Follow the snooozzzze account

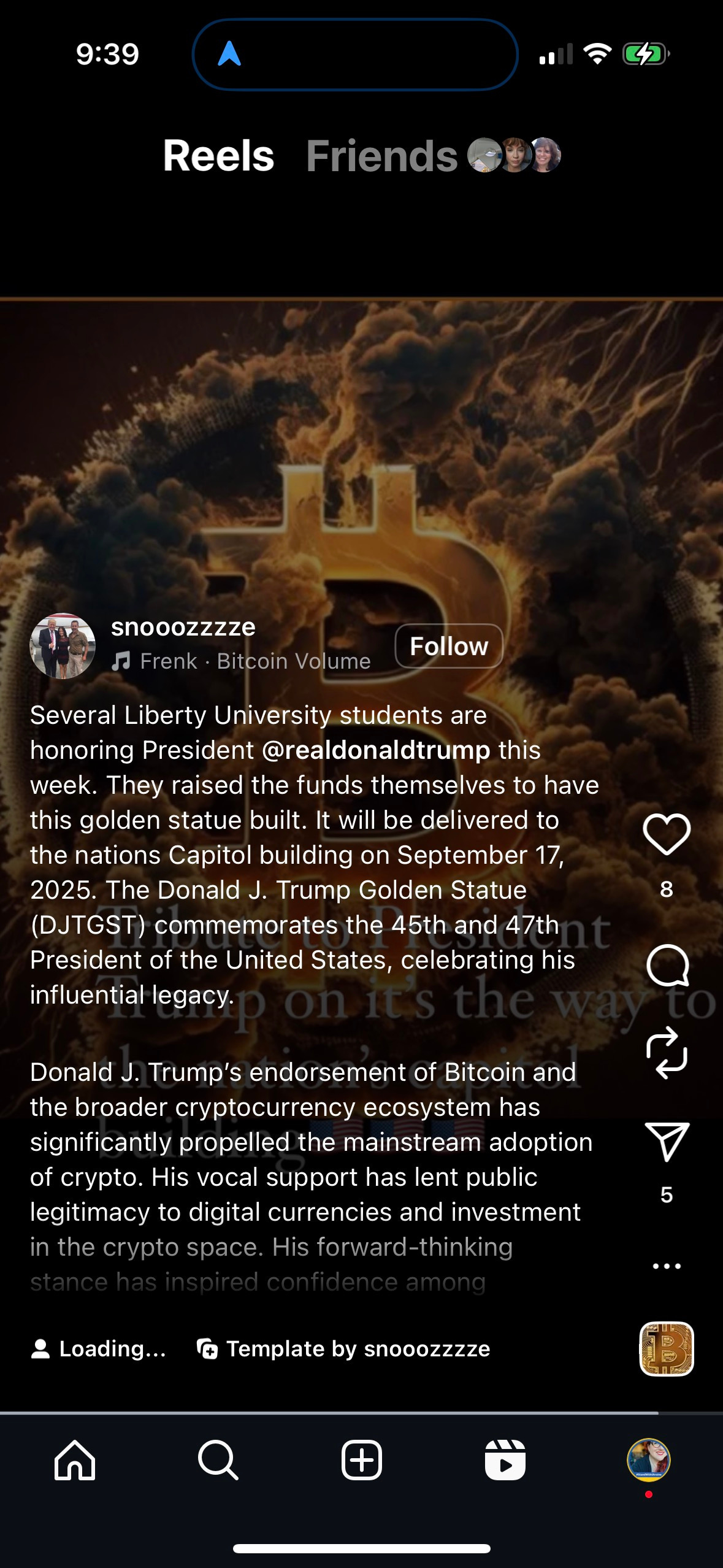pos(449,646)
